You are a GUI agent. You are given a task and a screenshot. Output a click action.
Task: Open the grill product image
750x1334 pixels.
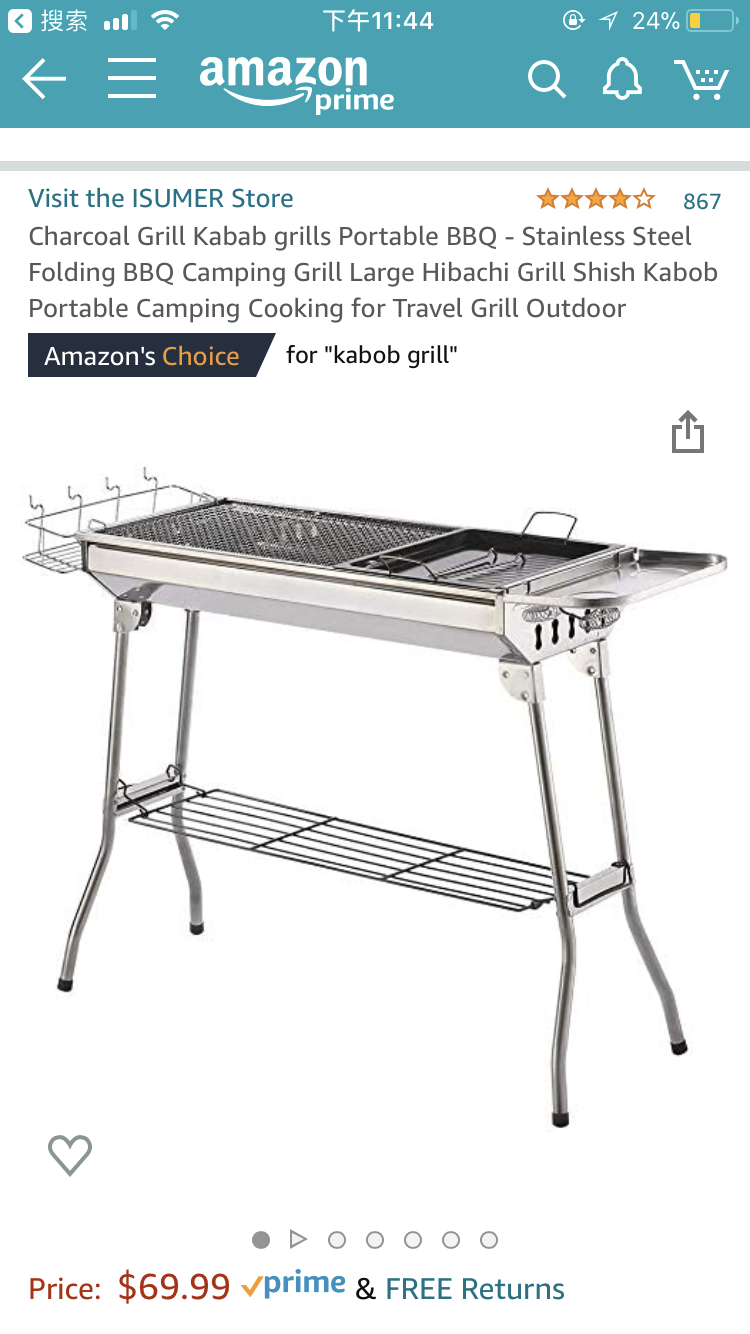tap(375, 780)
